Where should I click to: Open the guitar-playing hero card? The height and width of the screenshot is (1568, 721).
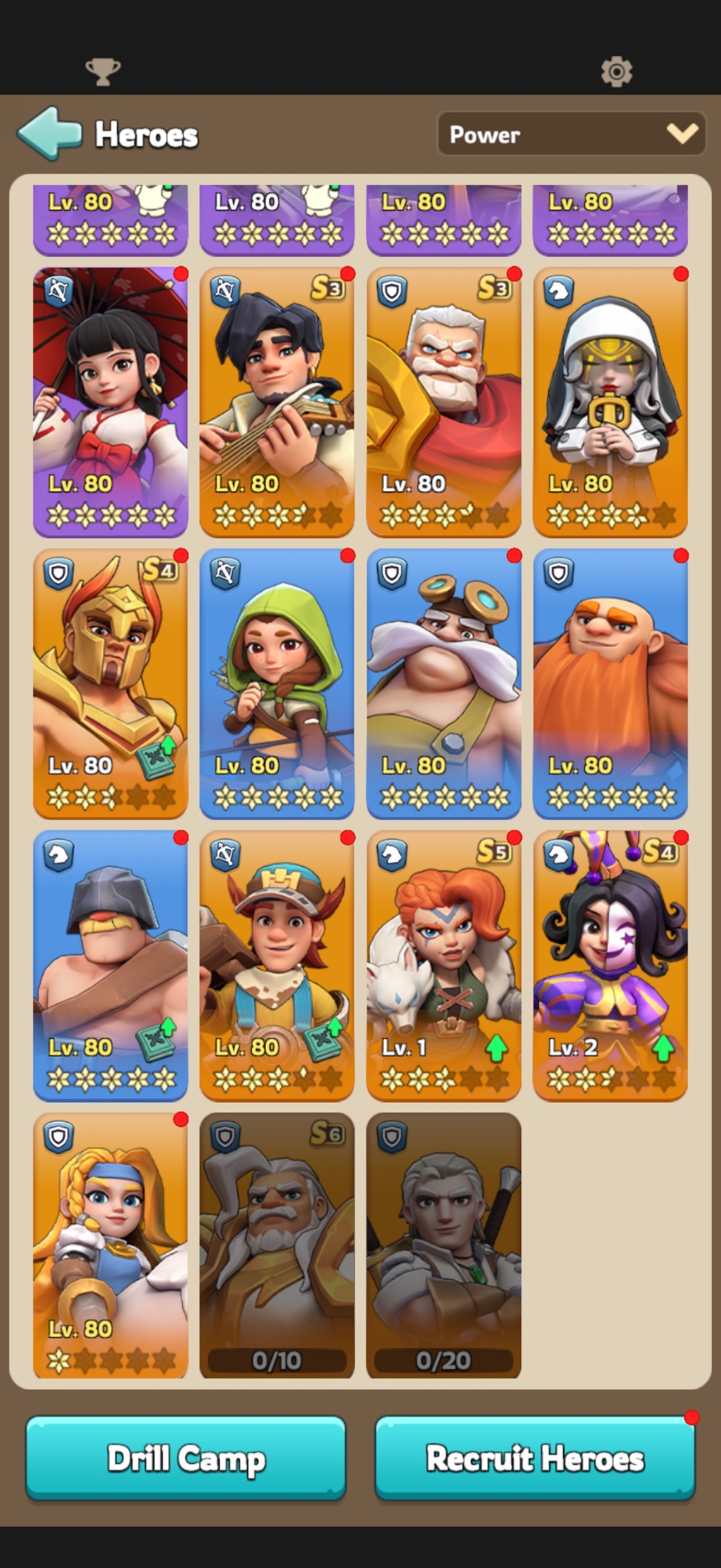[277, 402]
